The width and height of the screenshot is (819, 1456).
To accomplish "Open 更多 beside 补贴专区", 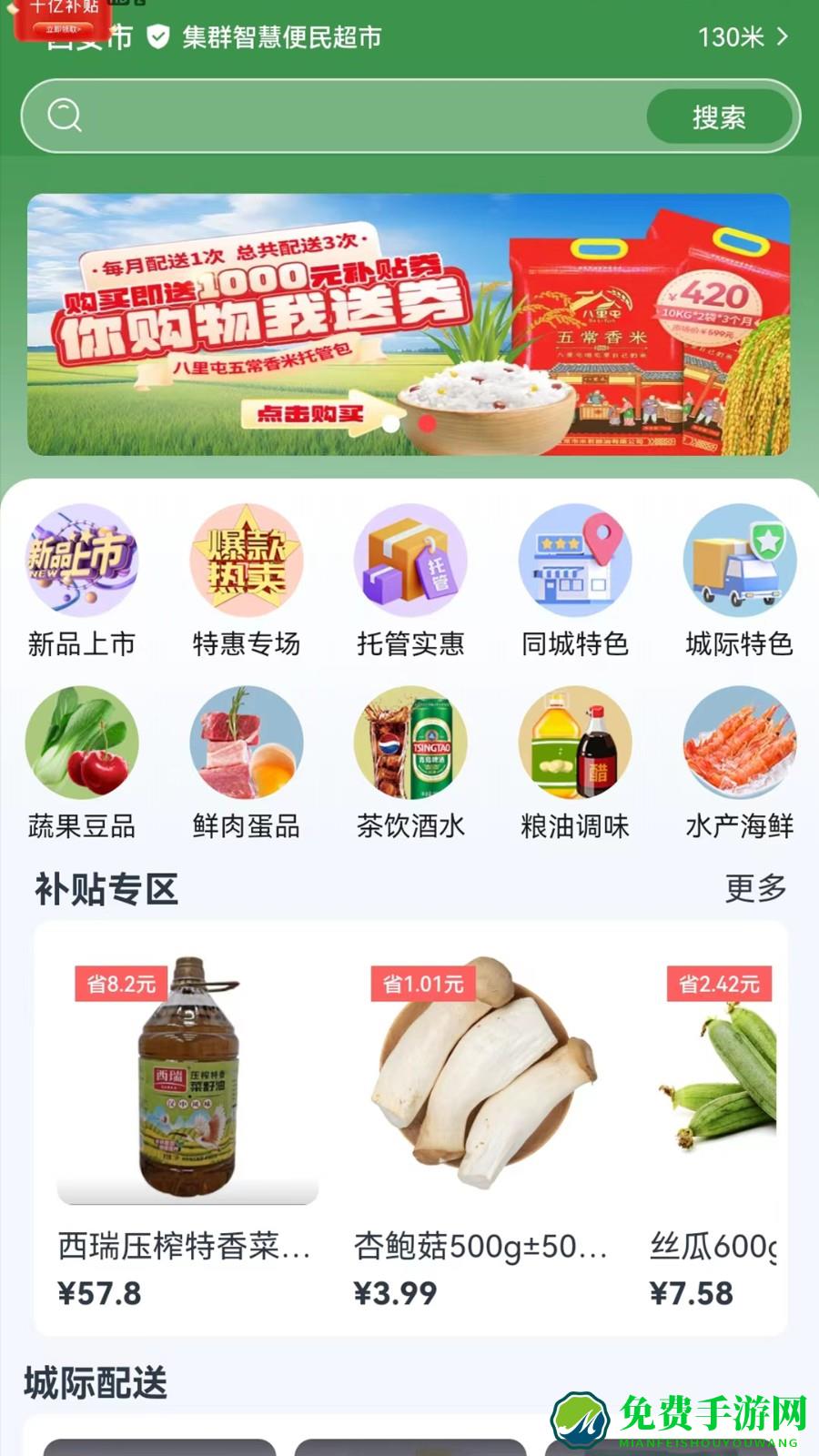I will [758, 887].
